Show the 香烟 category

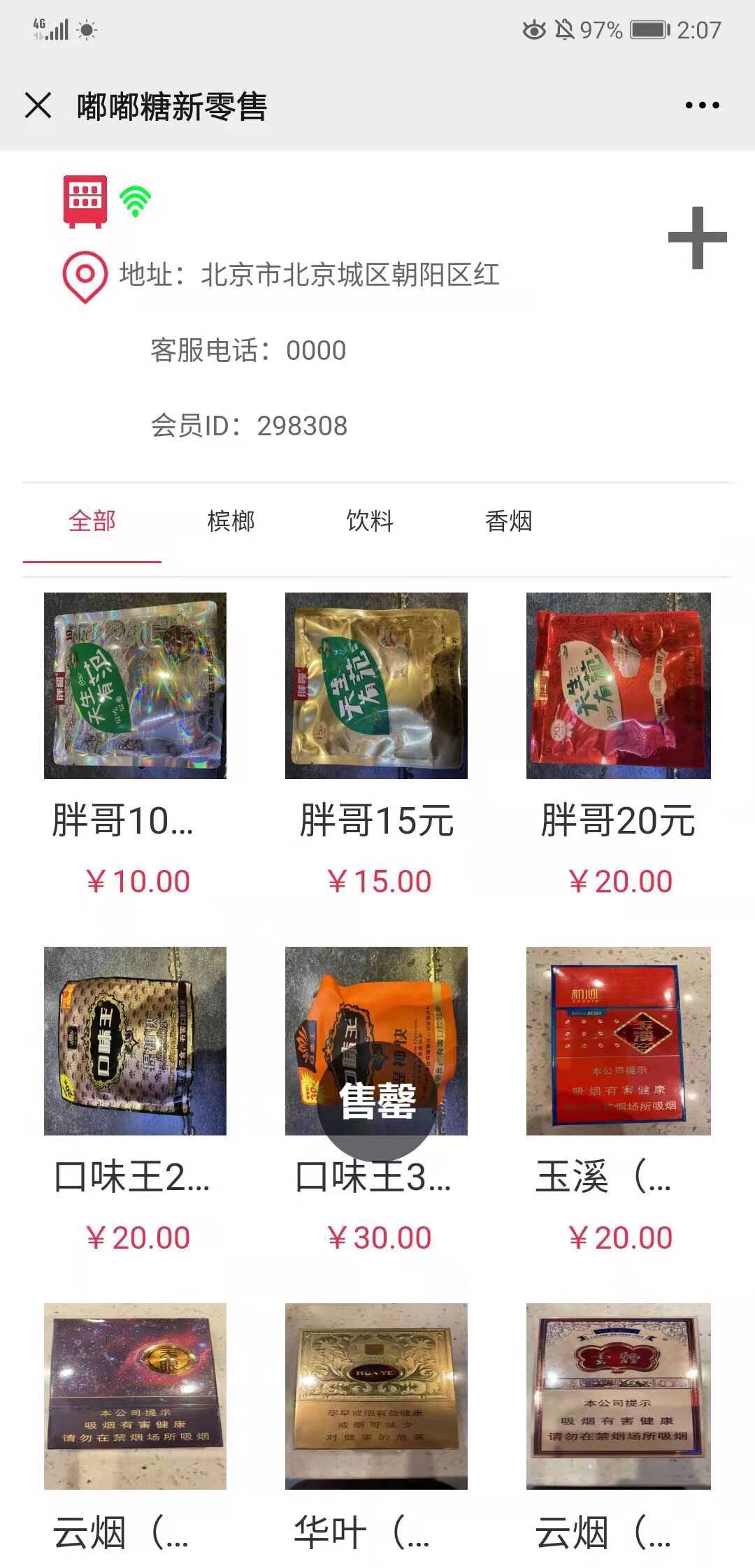click(509, 521)
